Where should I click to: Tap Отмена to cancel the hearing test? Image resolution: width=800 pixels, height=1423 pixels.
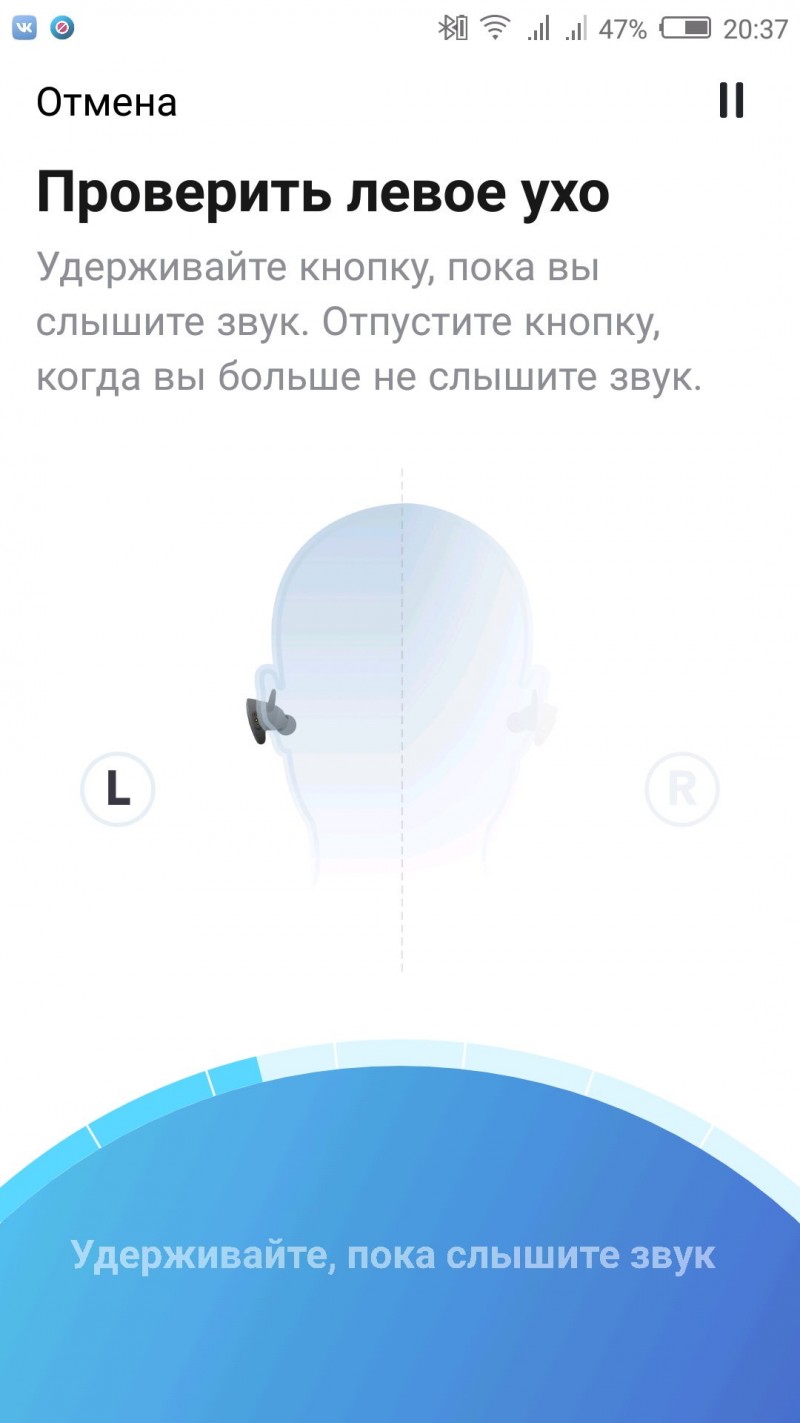pyautogui.click(x=107, y=103)
